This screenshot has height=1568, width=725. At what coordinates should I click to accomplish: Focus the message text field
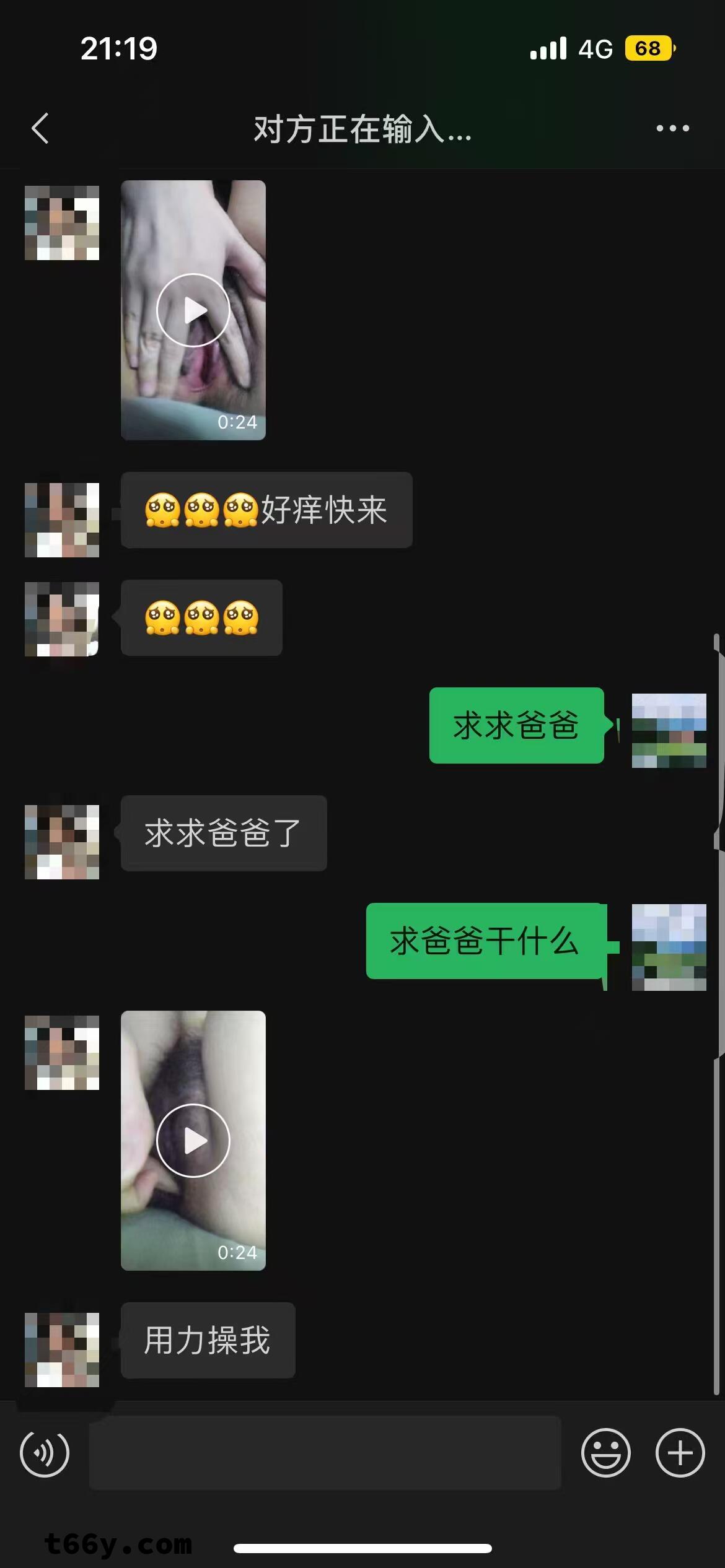point(325,1453)
